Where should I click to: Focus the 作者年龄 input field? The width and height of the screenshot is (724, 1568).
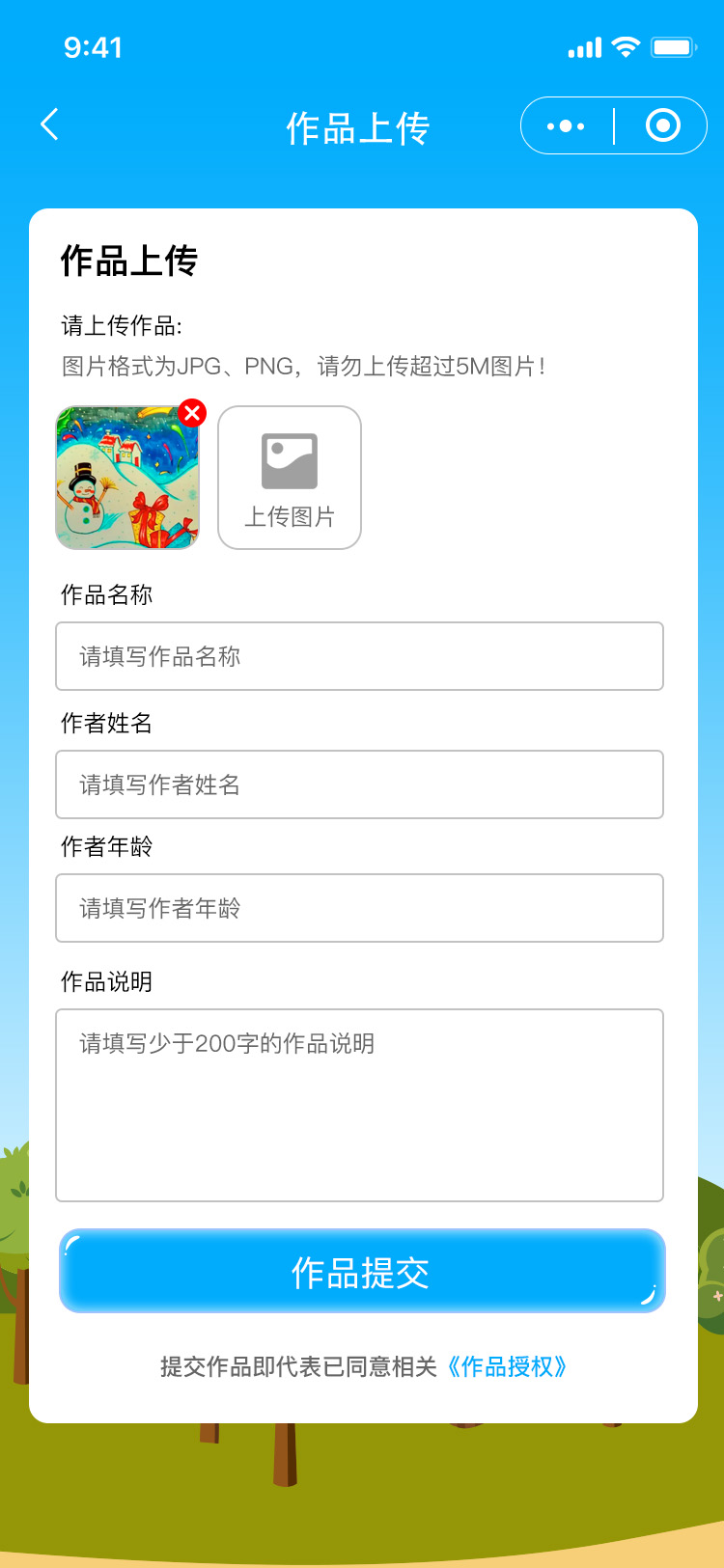(359, 908)
